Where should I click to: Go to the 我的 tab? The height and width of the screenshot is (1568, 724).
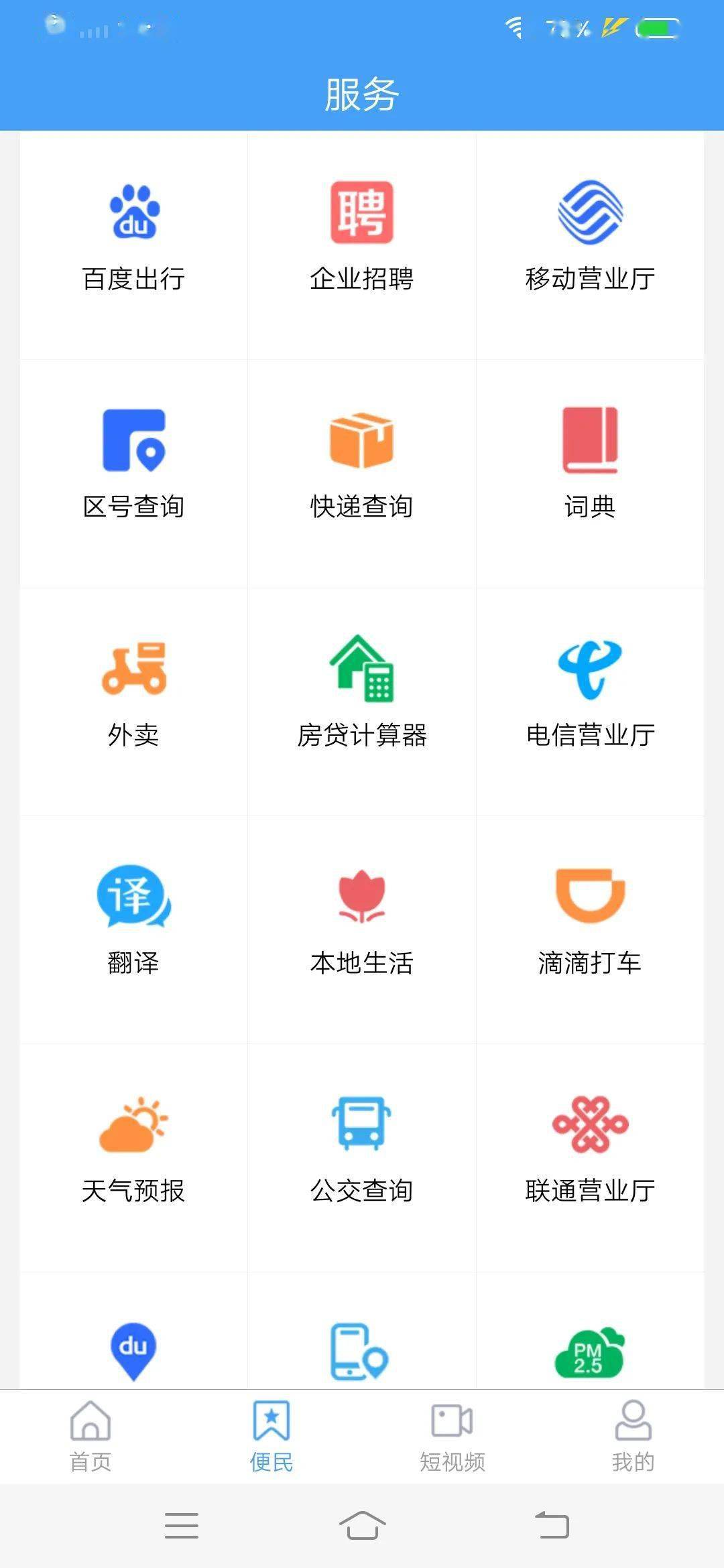(633, 1435)
